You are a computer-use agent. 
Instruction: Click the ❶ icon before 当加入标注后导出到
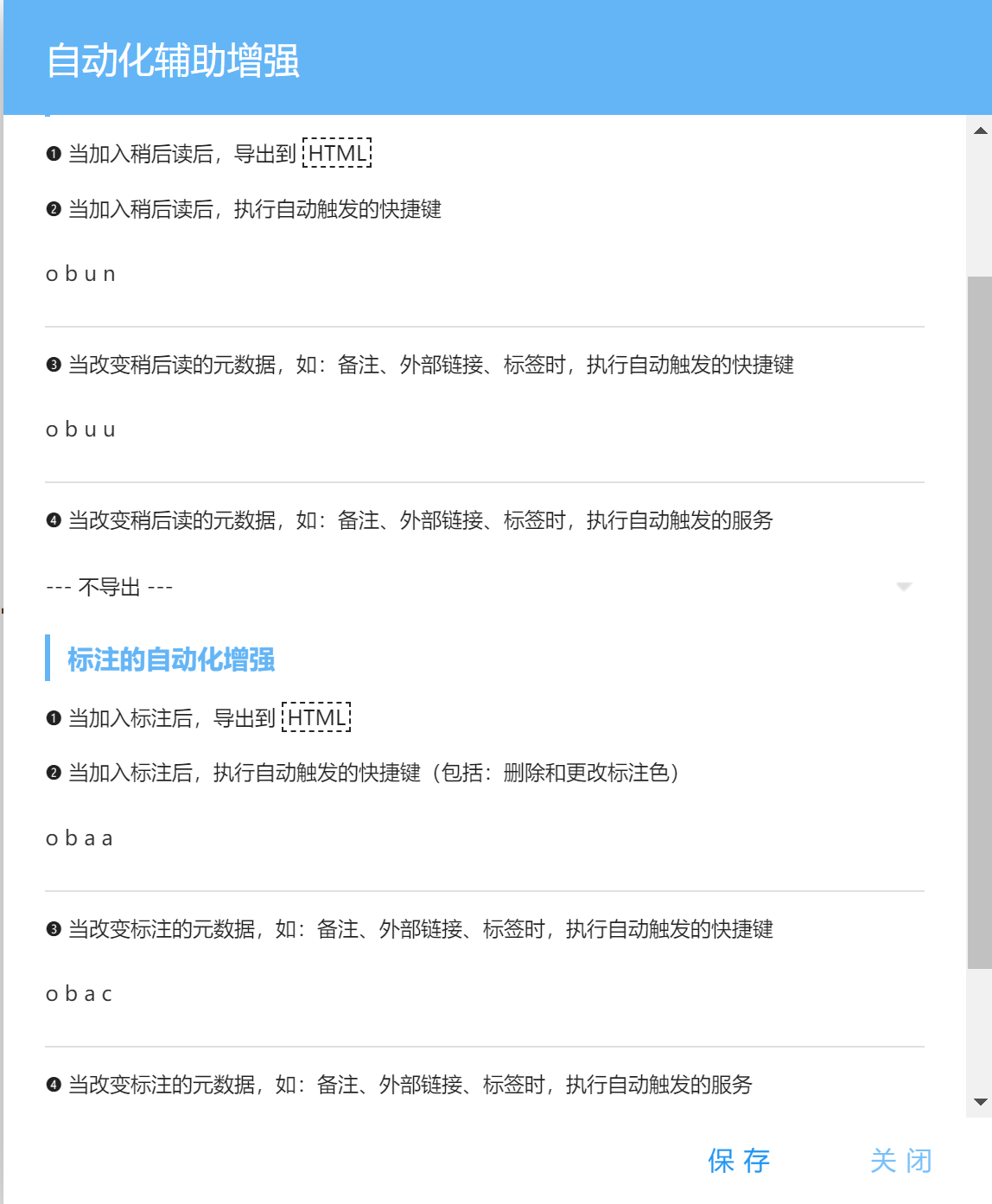[53, 718]
